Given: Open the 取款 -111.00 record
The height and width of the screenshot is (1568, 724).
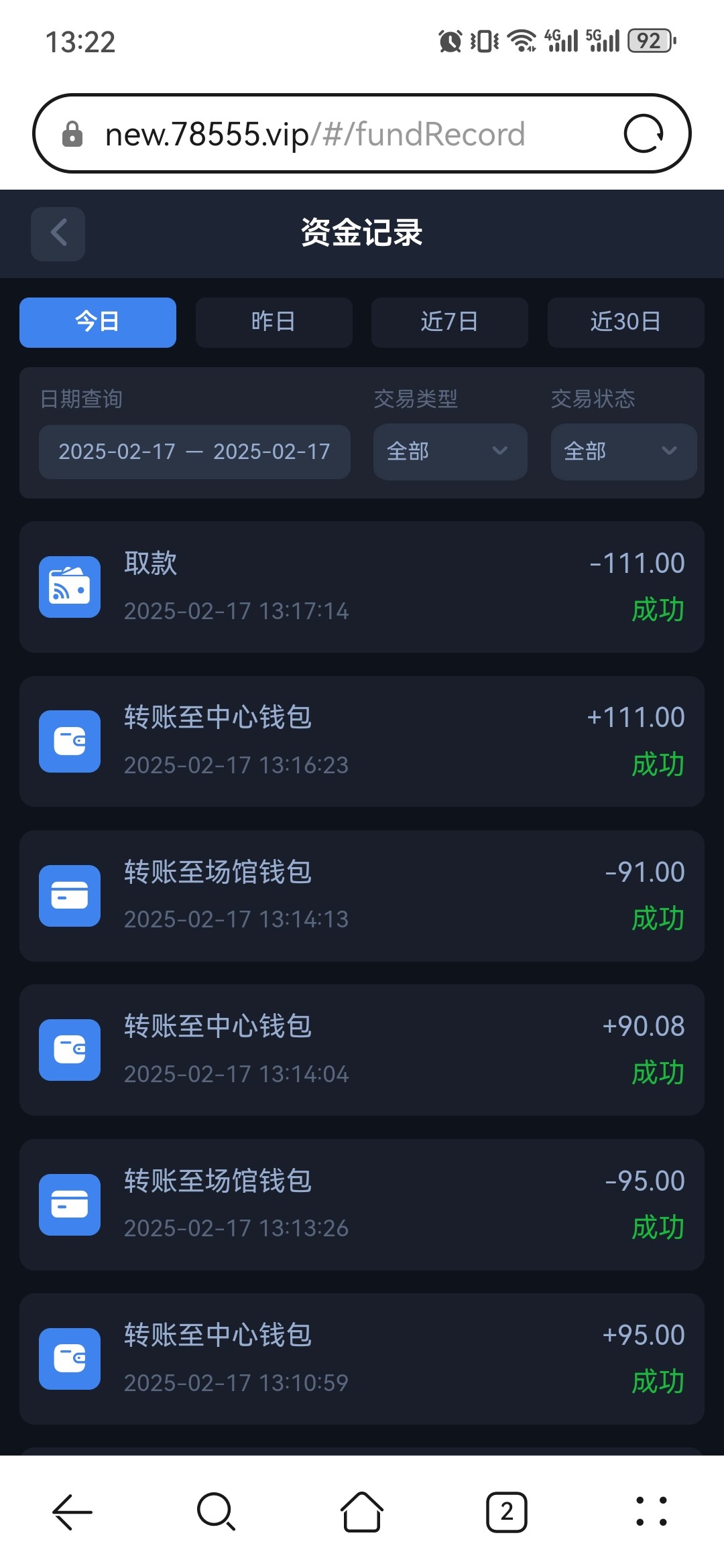Looking at the screenshot, I should (x=362, y=587).
